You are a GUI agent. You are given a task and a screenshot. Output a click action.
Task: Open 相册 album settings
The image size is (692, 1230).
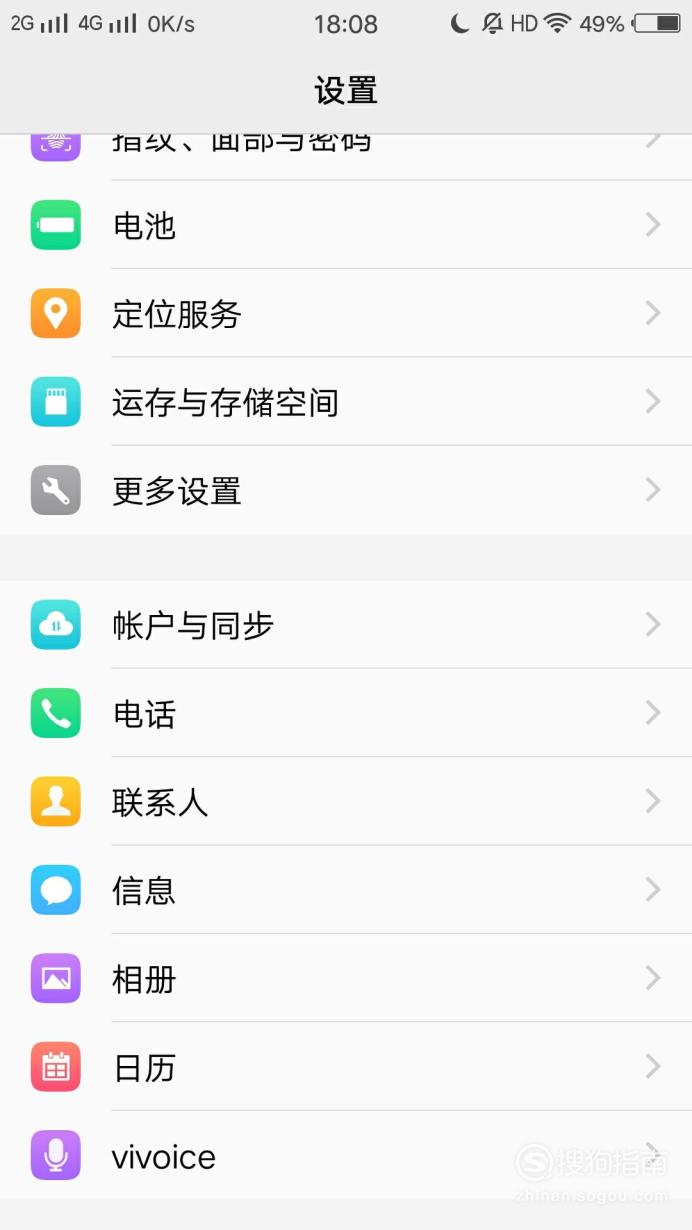pyautogui.click(x=346, y=978)
